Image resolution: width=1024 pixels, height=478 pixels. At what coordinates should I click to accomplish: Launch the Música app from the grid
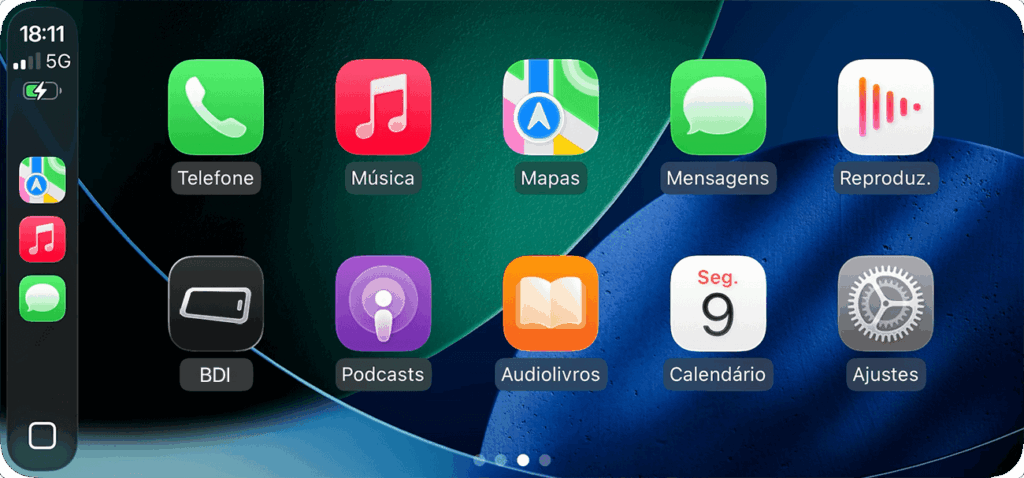[383, 108]
